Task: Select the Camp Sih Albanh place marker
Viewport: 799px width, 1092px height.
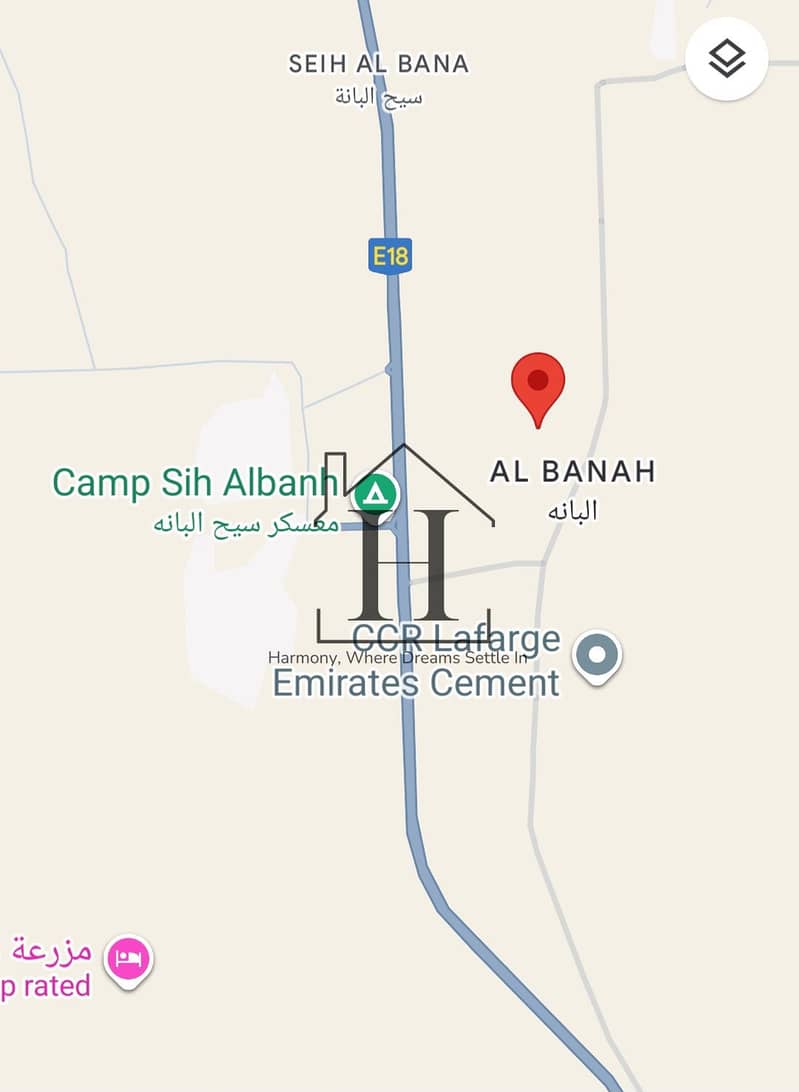Action: [x=375, y=493]
